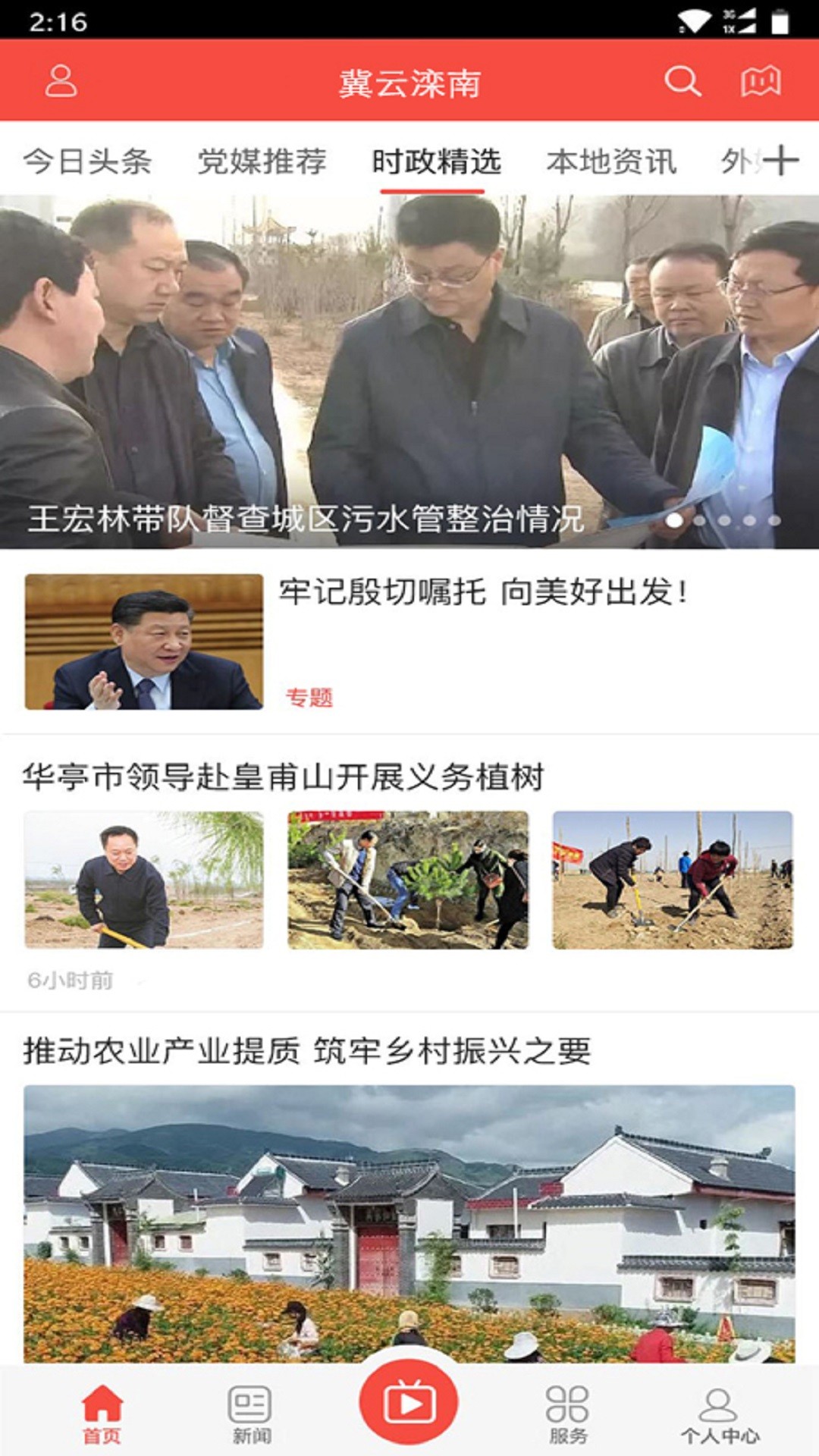The height and width of the screenshot is (1456, 819).
Task: Add more channels with the plus icon
Action: point(781,162)
